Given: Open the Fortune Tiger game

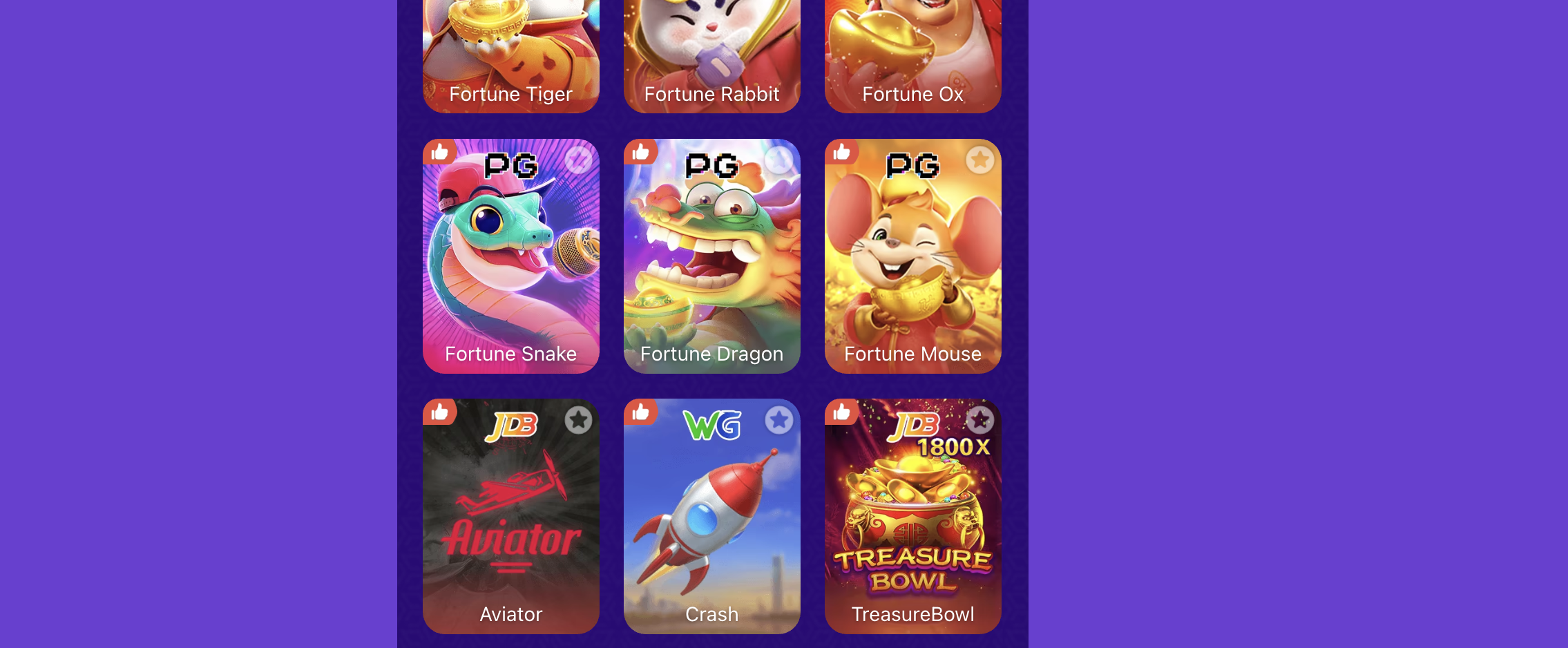Looking at the screenshot, I should [x=510, y=55].
